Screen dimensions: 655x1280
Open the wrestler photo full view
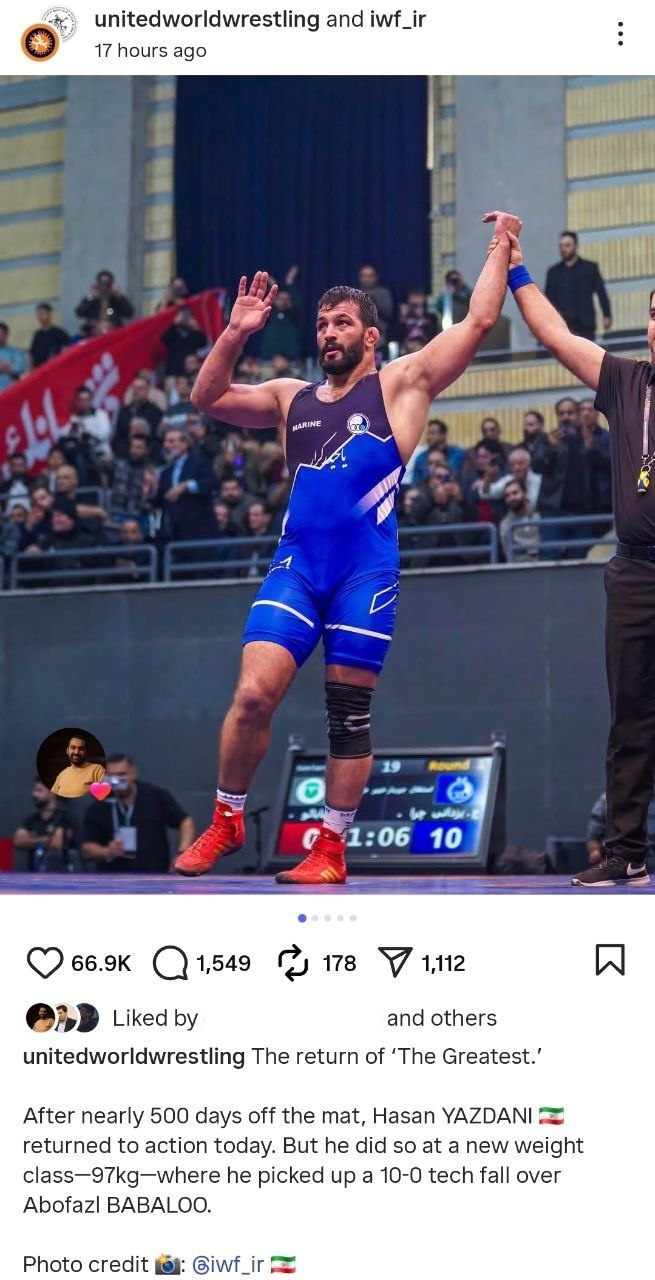tap(327, 480)
